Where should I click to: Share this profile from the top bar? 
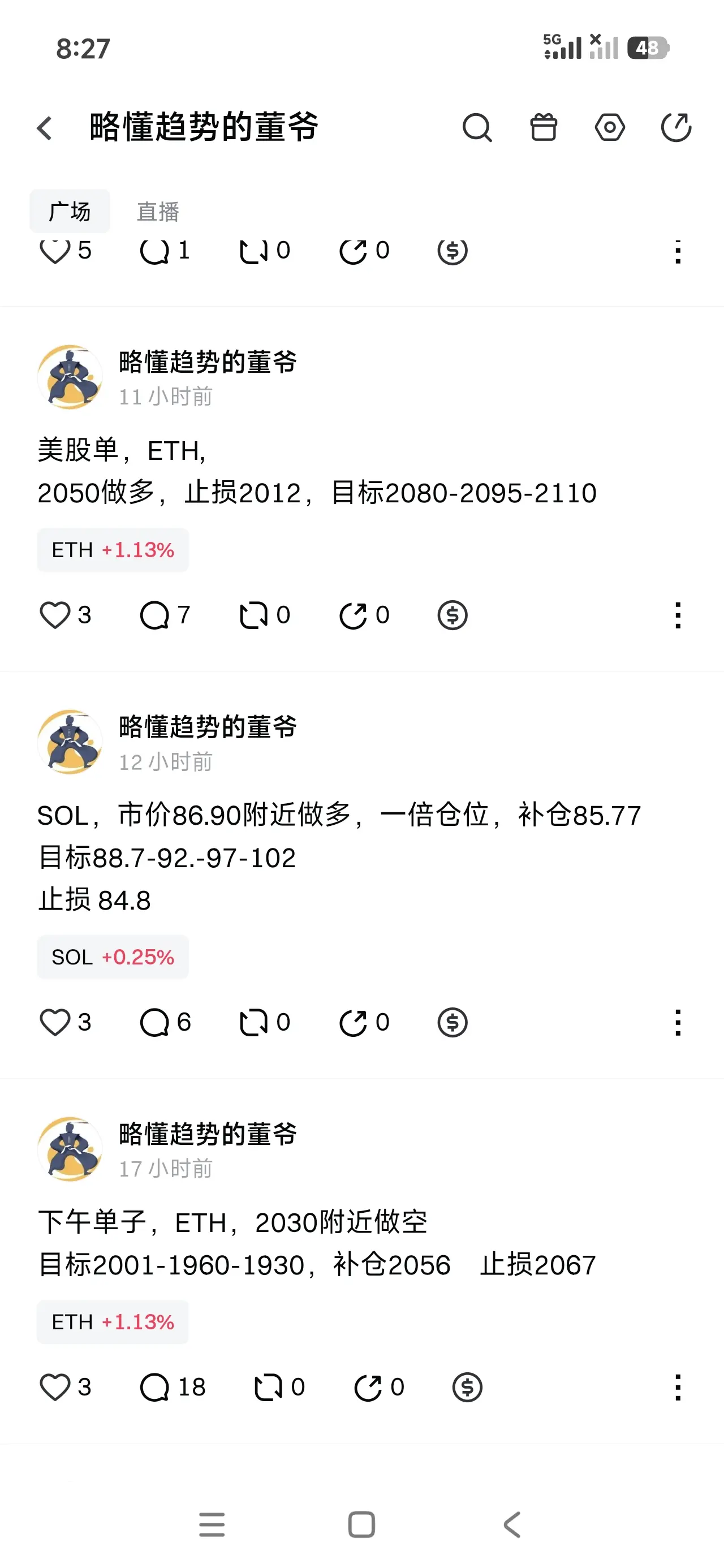[676, 128]
